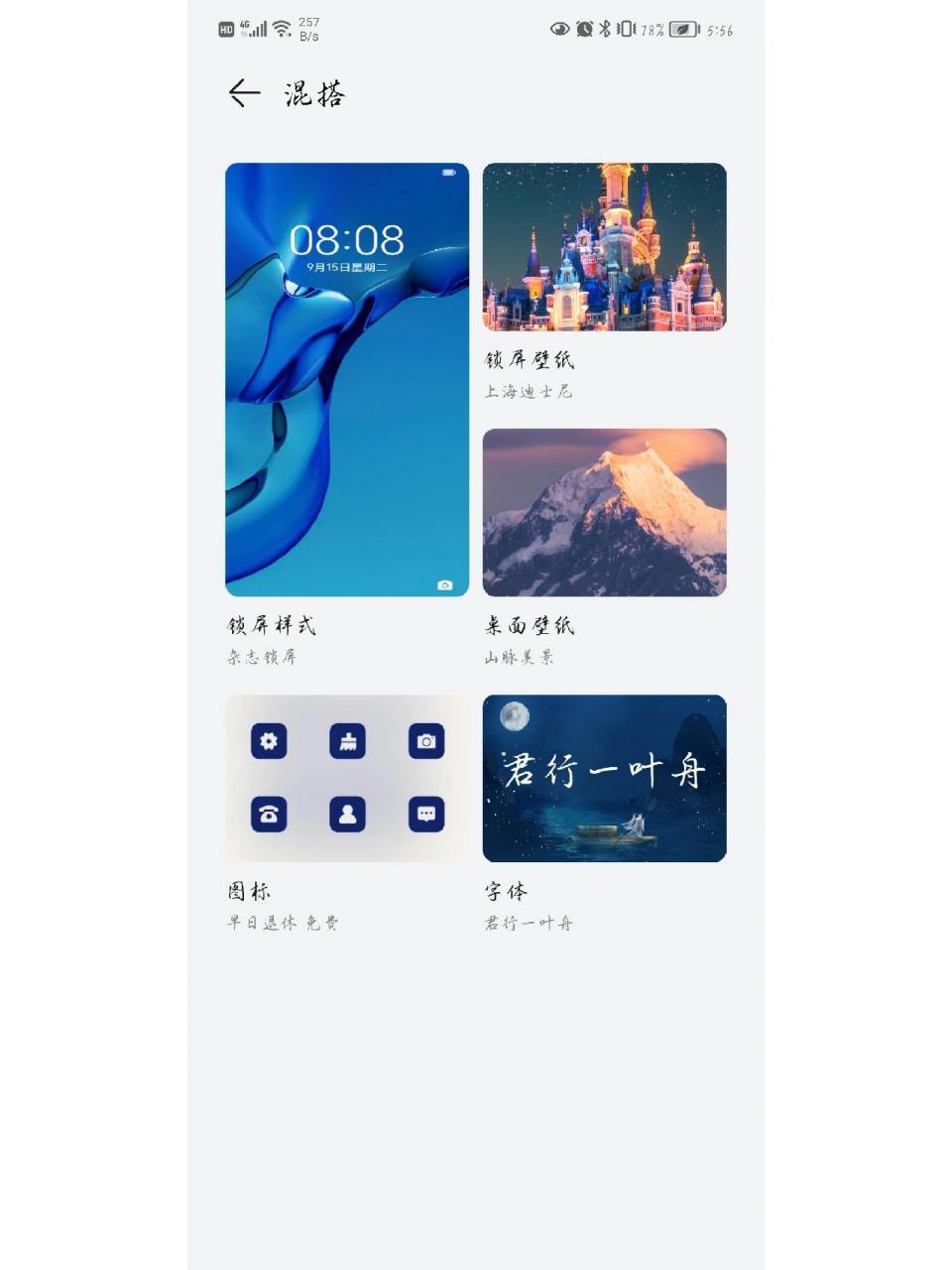Select the Camera icon in the icon preview

pyautogui.click(x=426, y=740)
